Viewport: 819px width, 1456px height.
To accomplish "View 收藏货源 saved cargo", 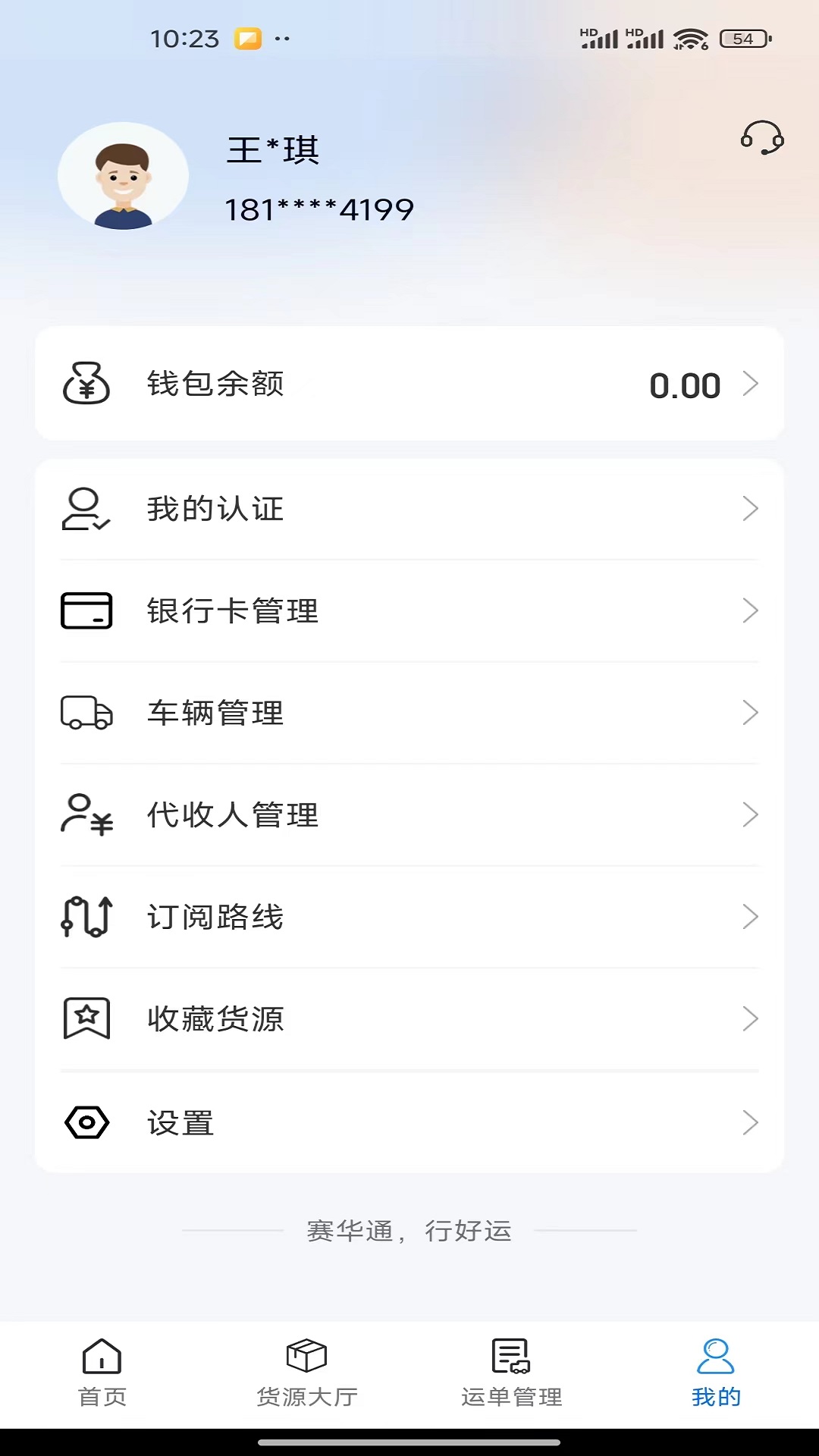I will (x=409, y=1019).
